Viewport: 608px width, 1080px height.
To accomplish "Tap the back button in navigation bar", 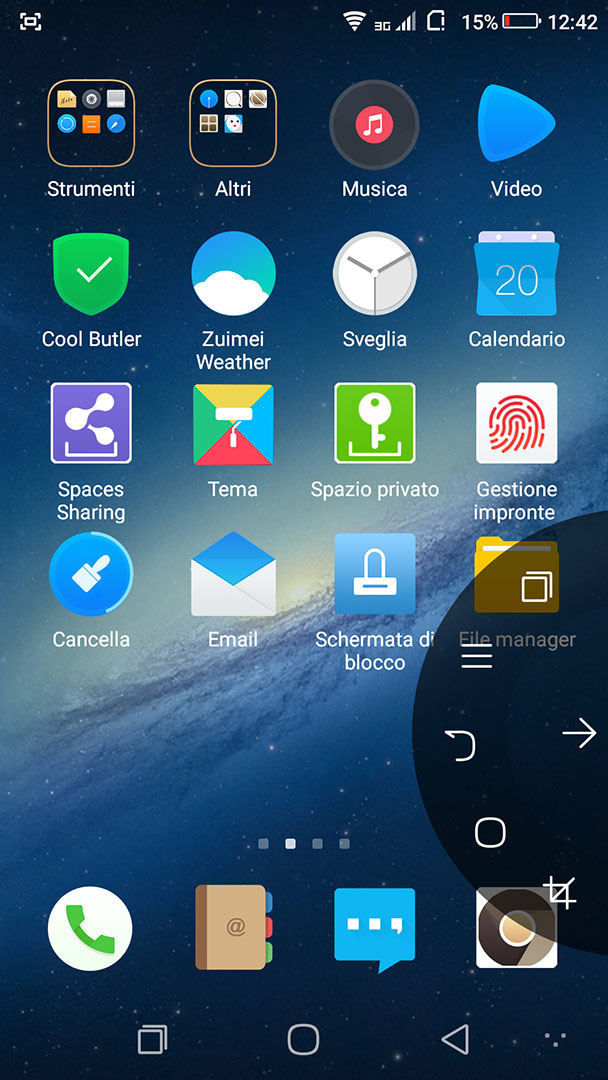I will [455, 1038].
